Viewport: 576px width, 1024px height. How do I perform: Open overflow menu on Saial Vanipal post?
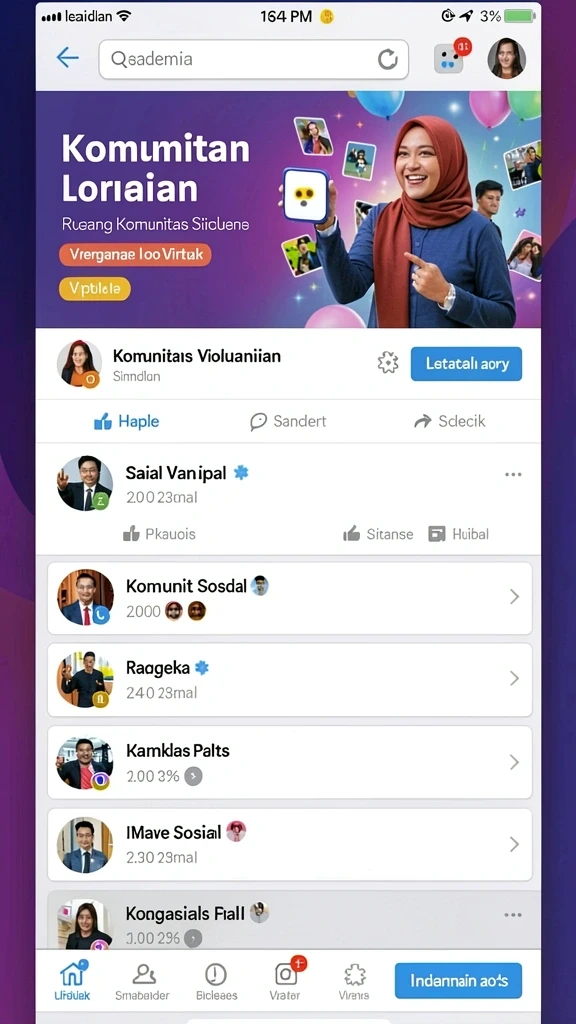tap(513, 475)
